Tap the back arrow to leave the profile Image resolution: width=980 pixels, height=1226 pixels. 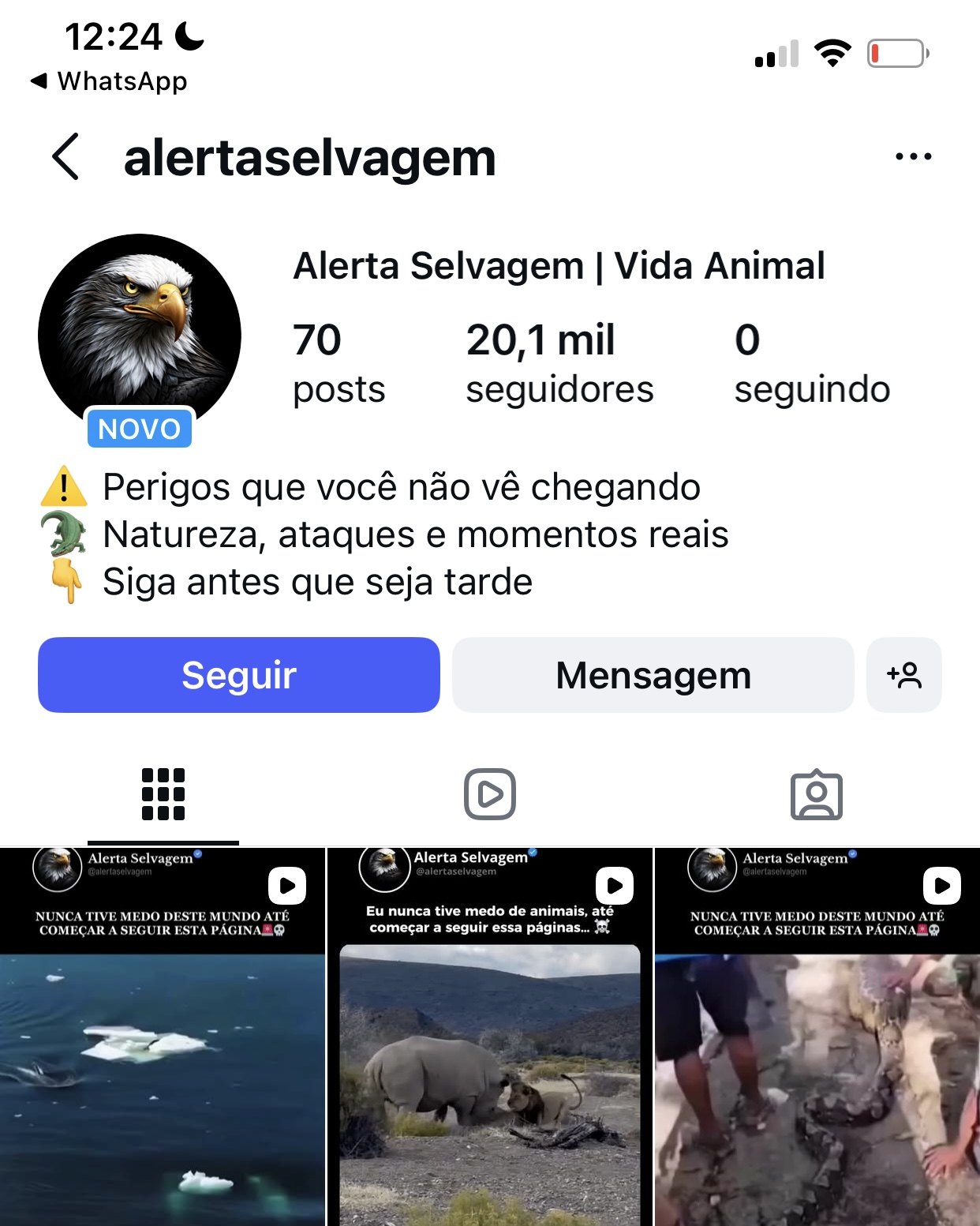click(x=66, y=156)
